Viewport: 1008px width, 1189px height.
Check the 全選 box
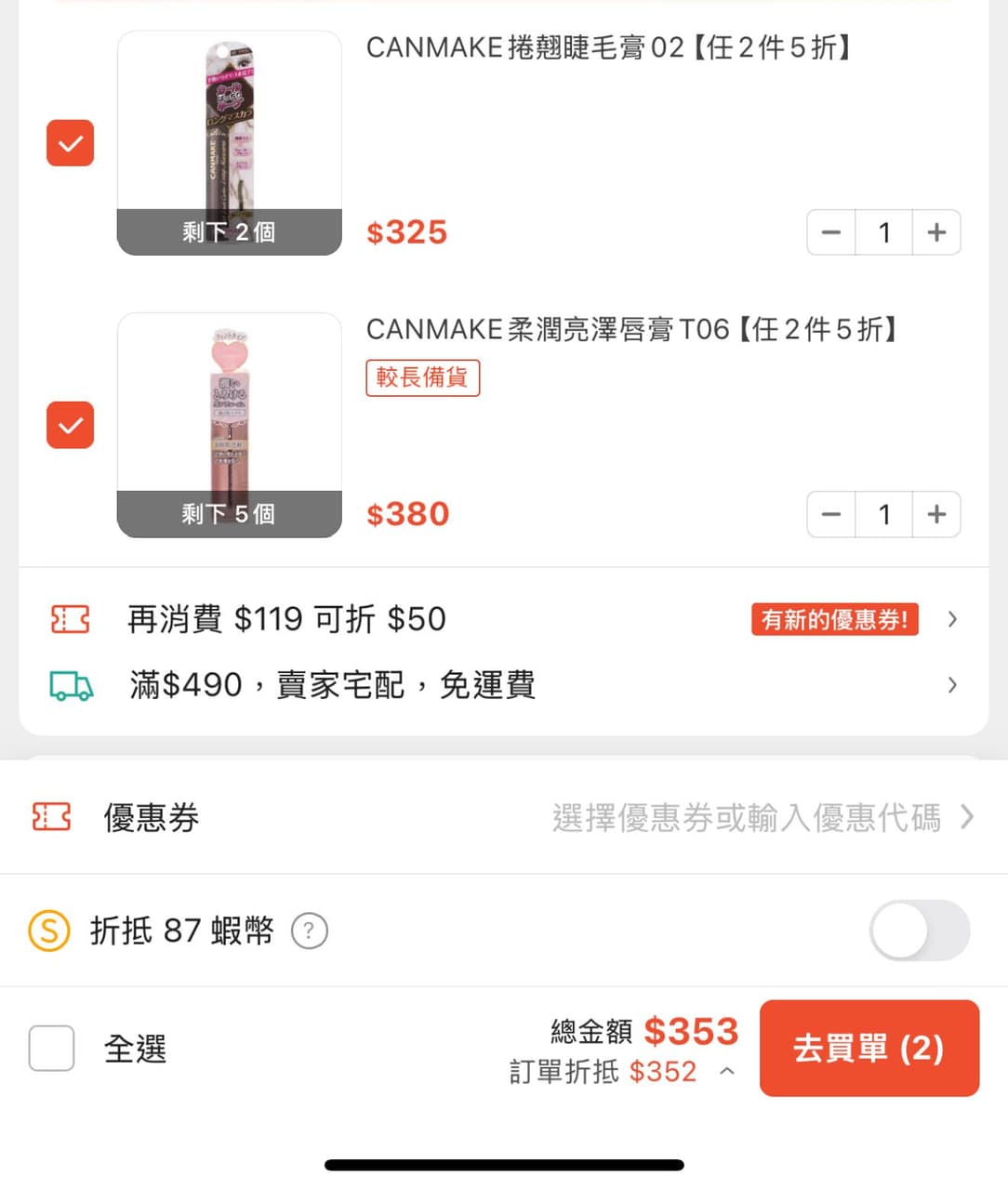(51, 1049)
